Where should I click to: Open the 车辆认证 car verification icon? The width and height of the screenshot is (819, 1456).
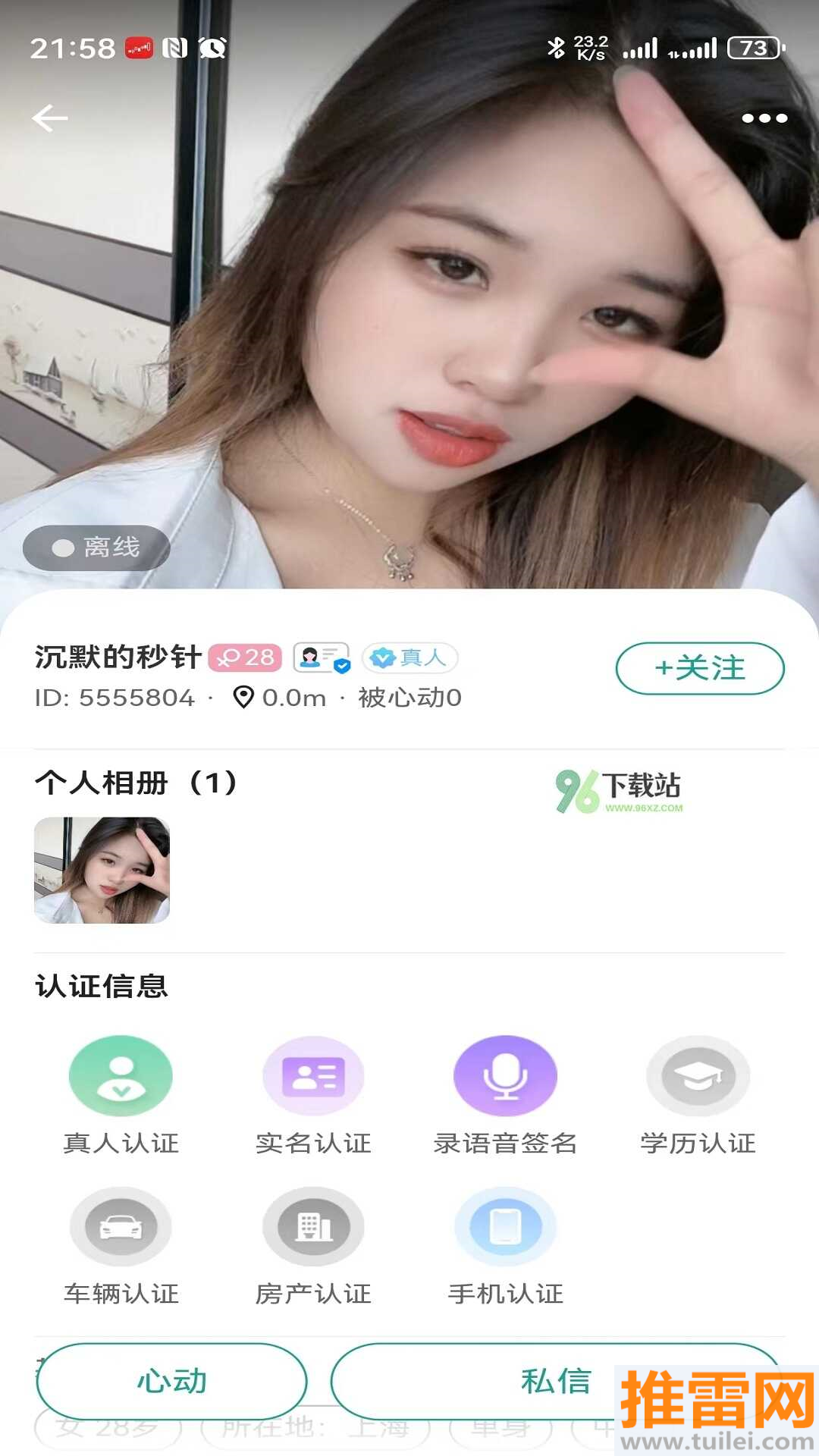[x=121, y=1226]
